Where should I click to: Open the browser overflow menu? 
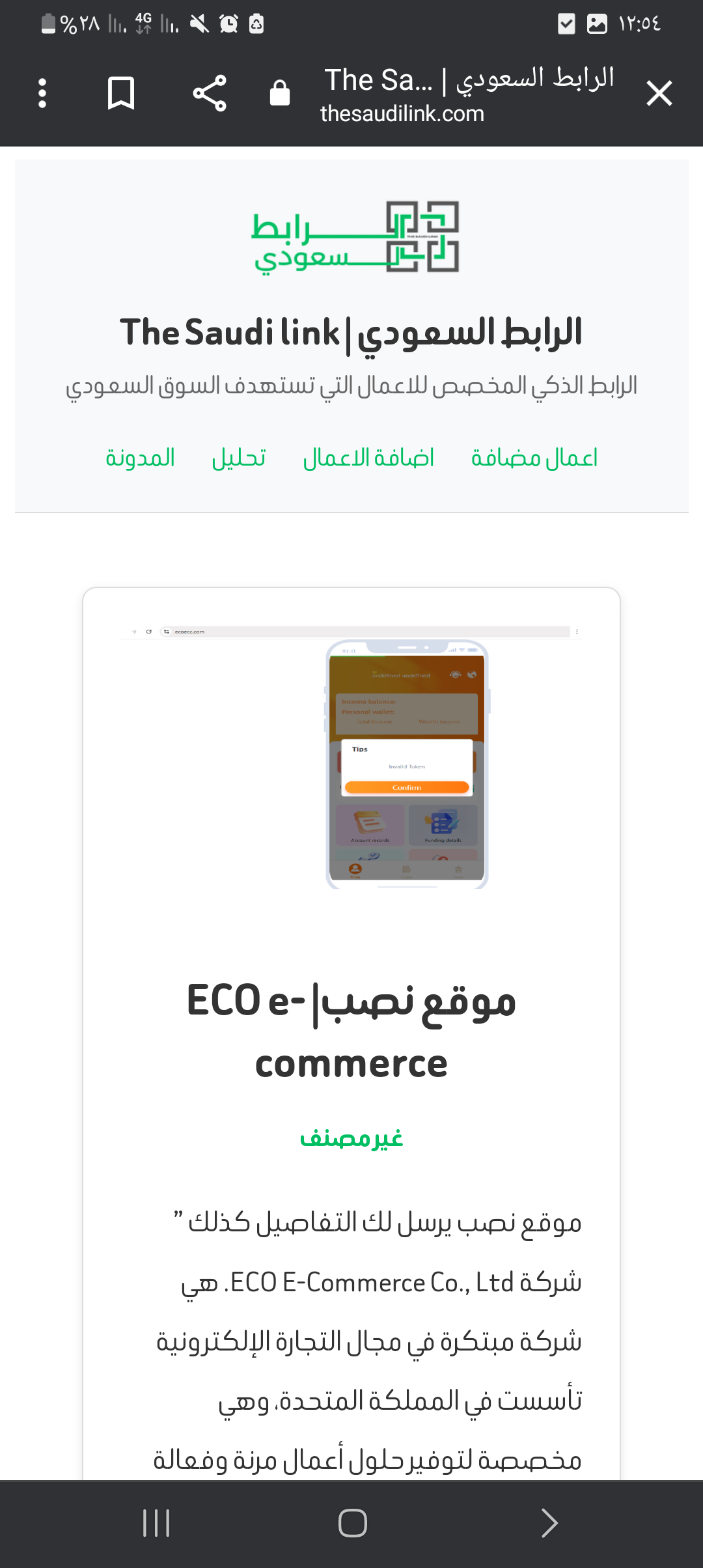click(43, 93)
